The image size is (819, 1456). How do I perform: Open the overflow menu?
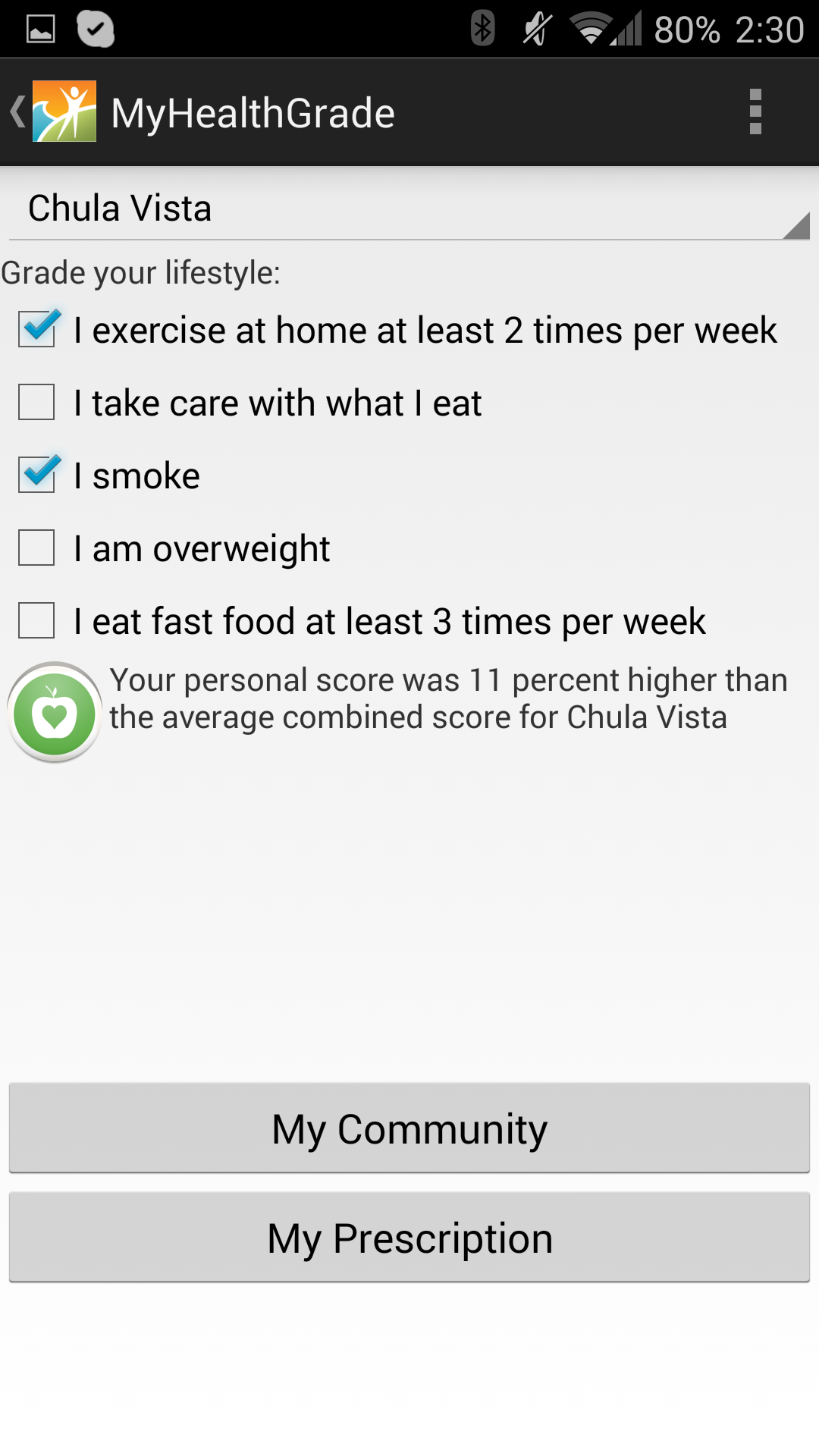(755, 112)
